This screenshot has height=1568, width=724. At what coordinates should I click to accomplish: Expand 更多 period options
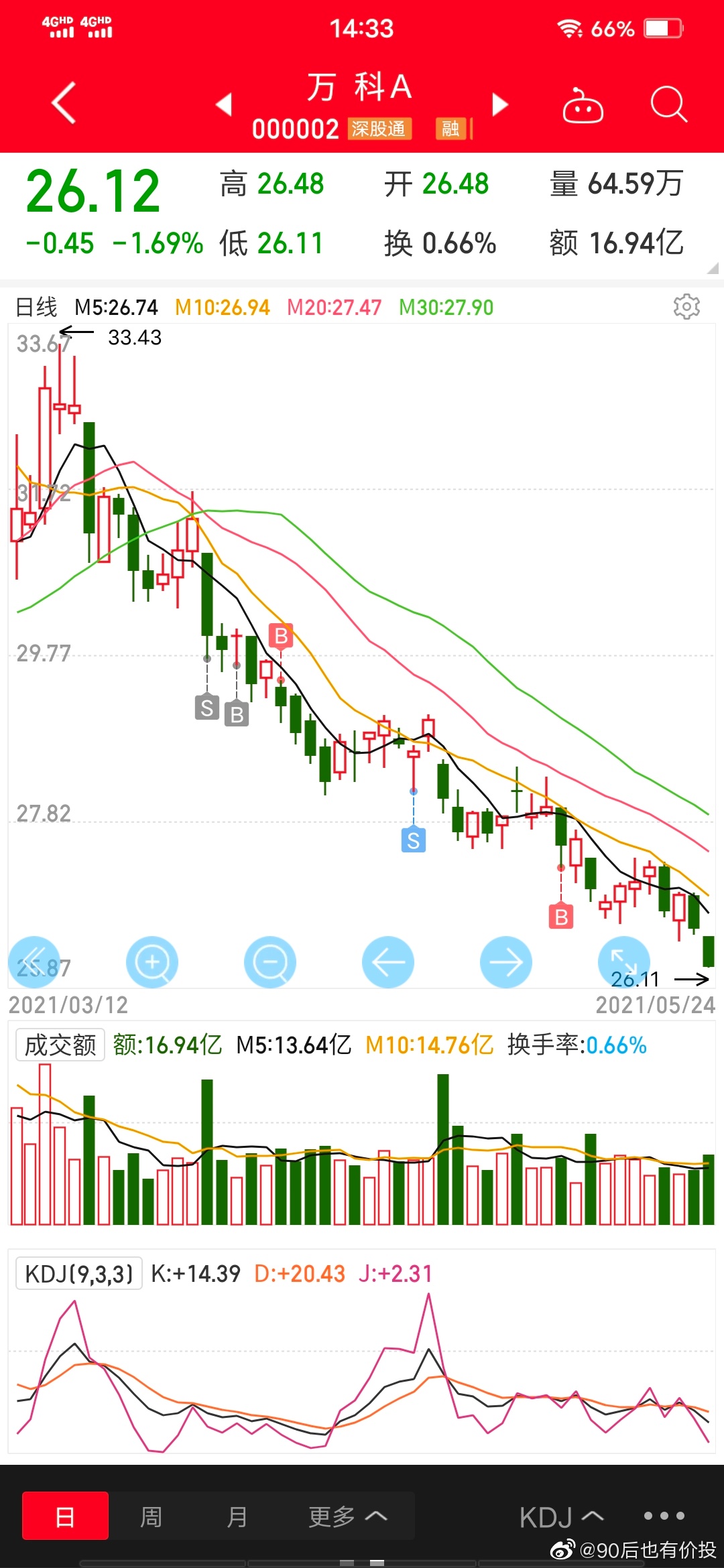tap(347, 1516)
